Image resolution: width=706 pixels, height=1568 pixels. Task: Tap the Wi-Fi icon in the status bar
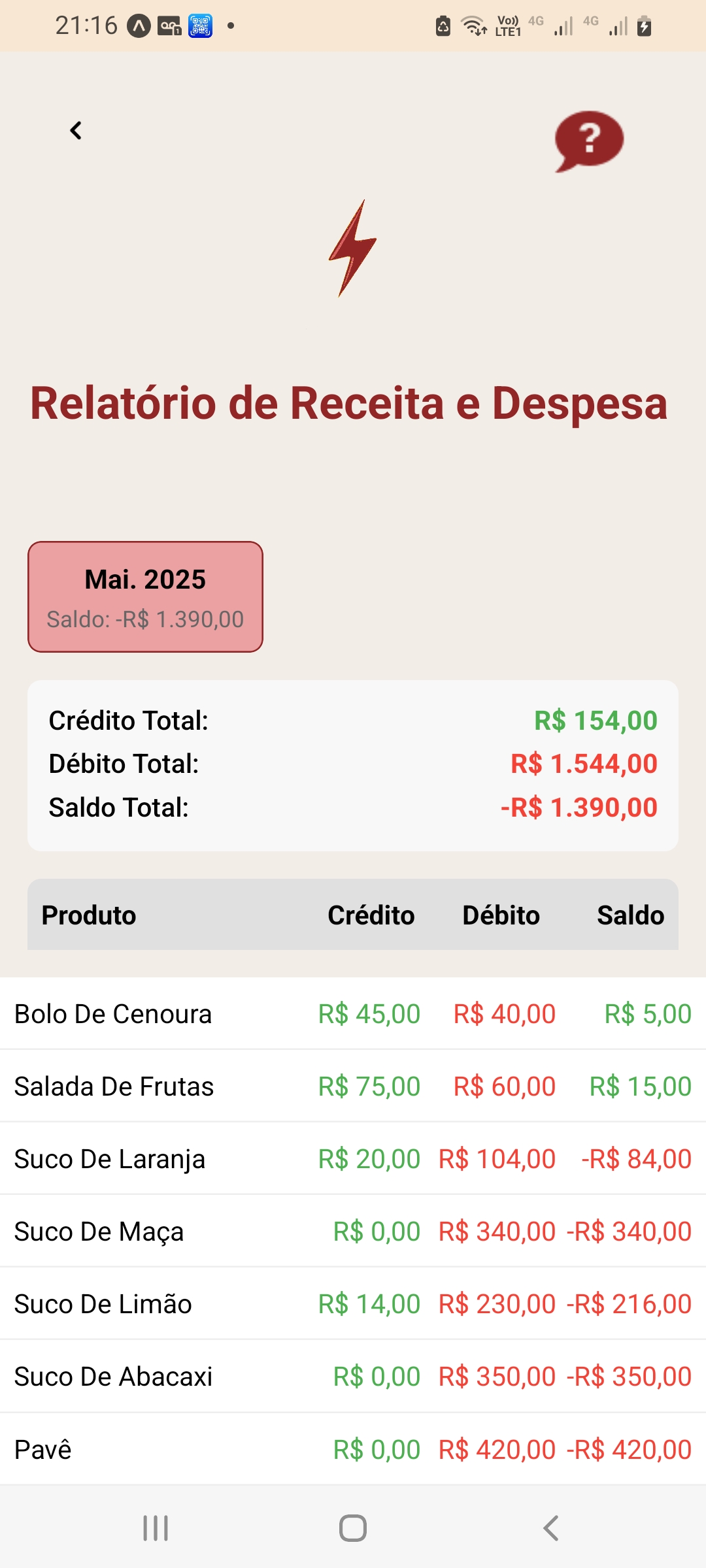[473, 25]
